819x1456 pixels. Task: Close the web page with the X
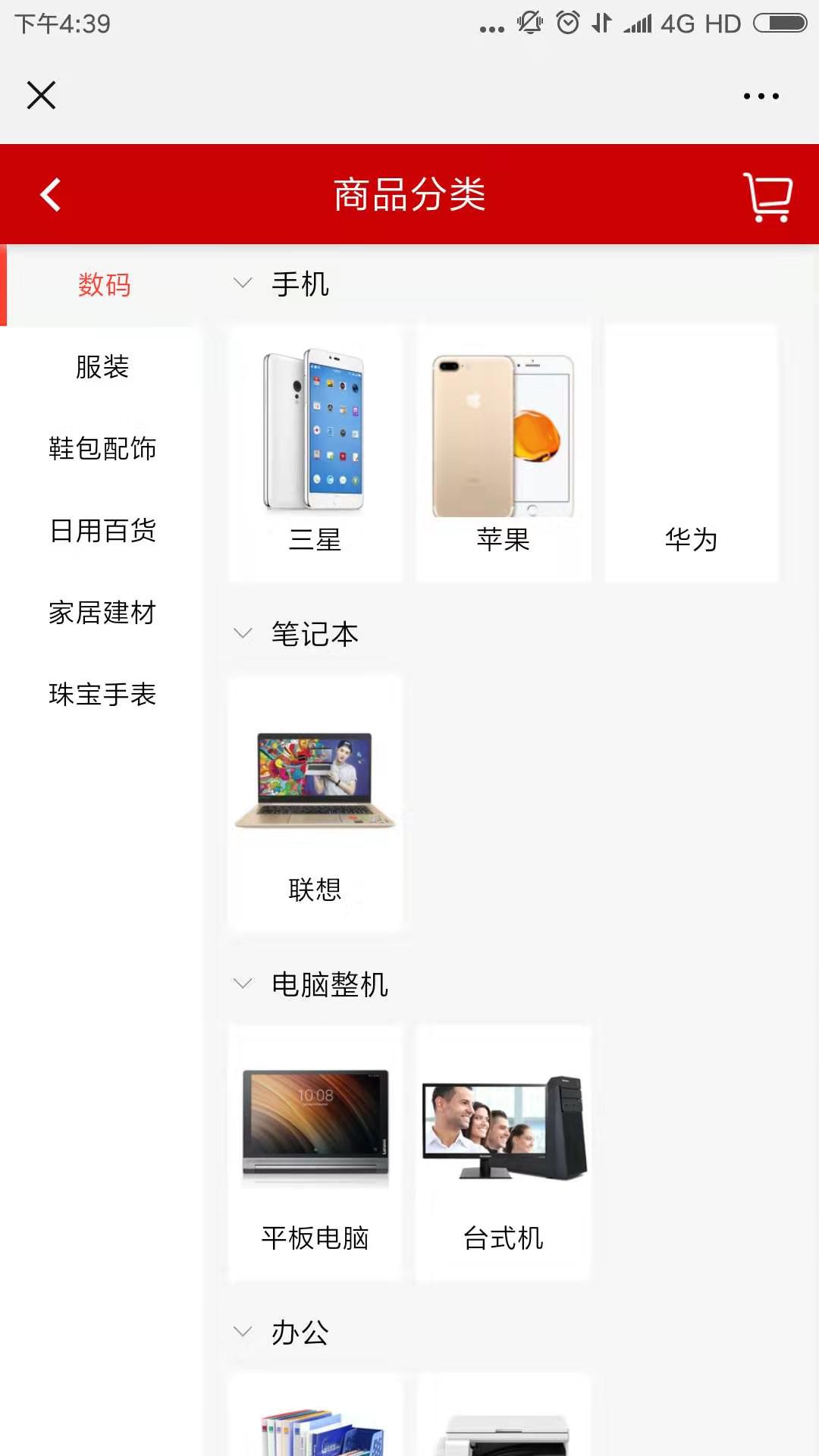click(41, 96)
